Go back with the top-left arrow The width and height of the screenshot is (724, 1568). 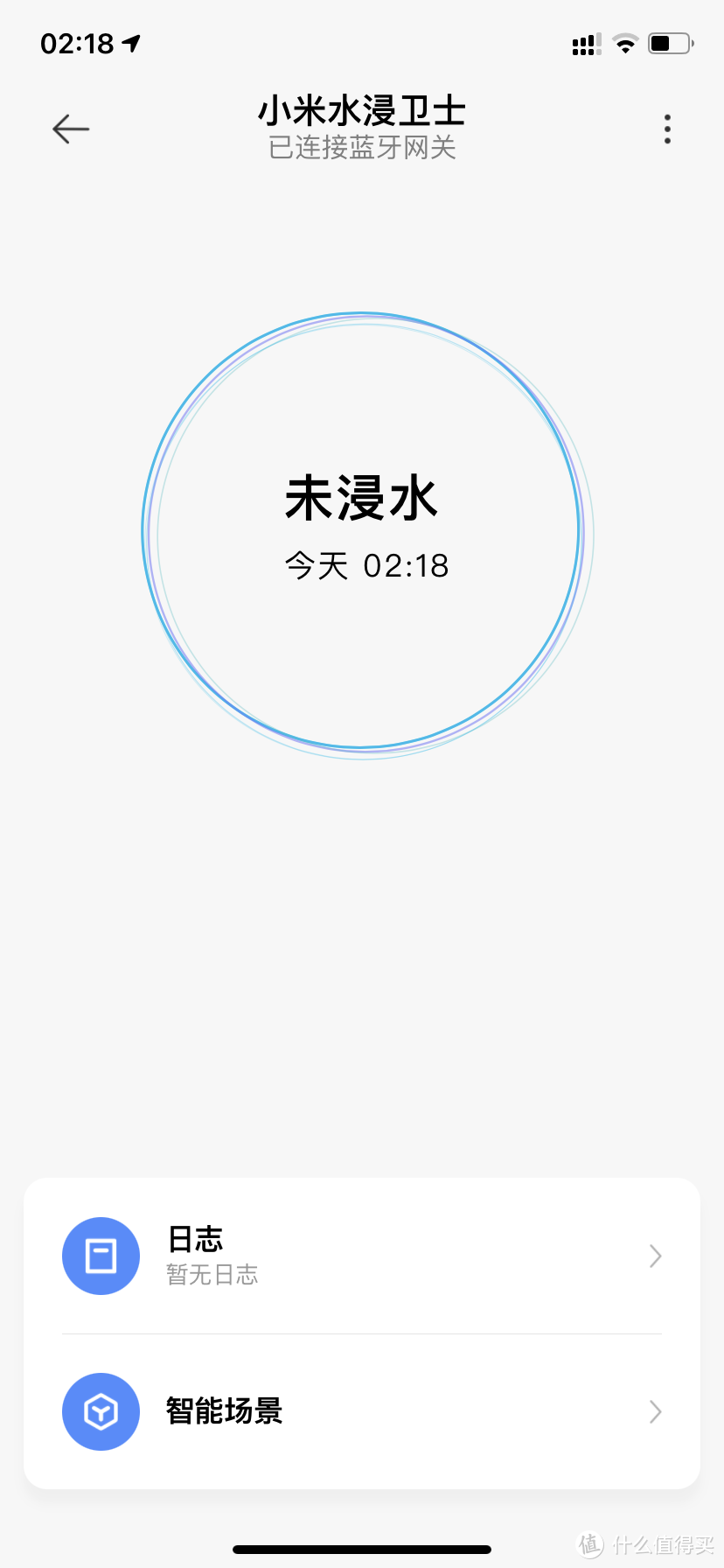click(71, 129)
